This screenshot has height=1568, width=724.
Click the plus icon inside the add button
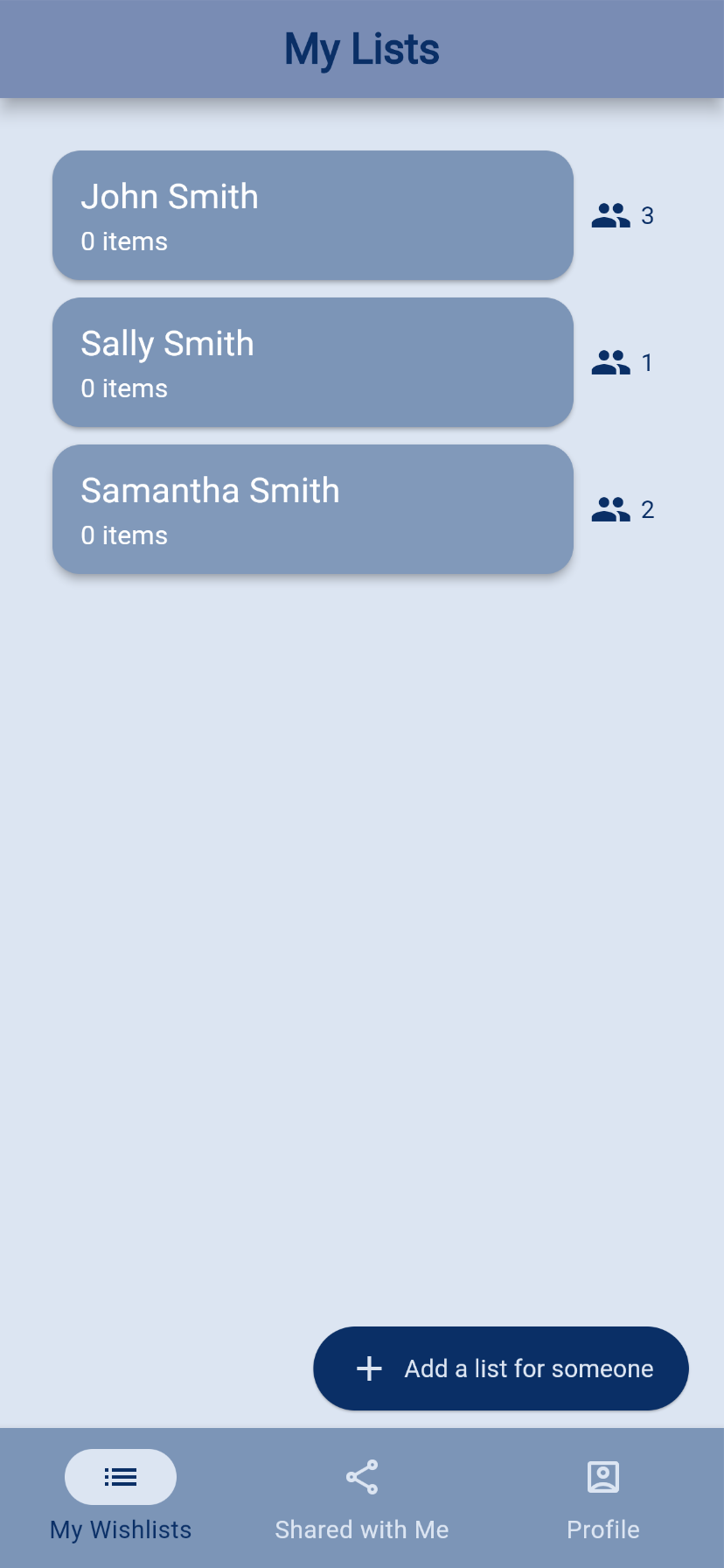pyautogui.click(x=369, y=1368)
